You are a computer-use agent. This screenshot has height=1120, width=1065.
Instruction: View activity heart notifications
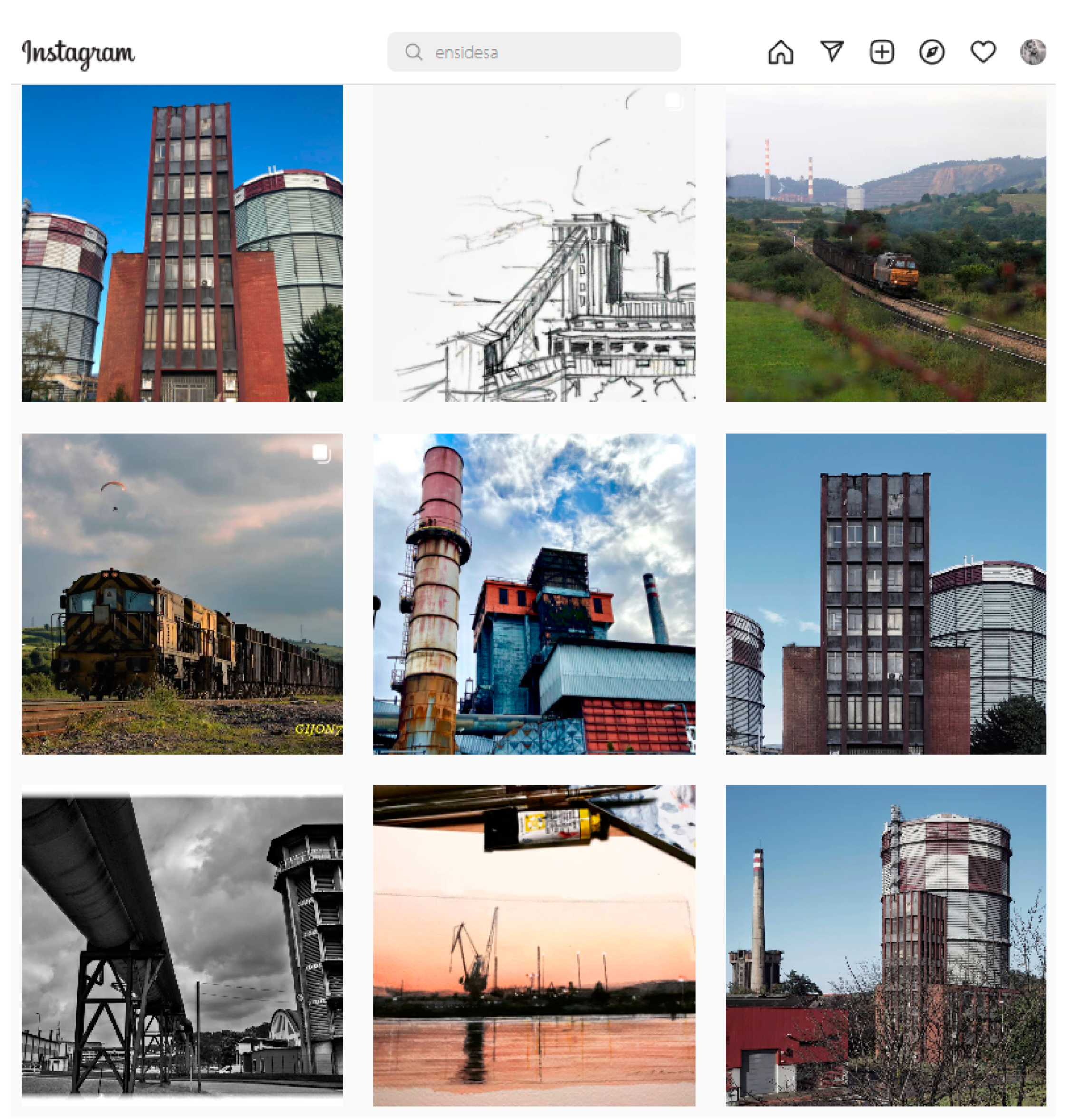pos(983,52)
